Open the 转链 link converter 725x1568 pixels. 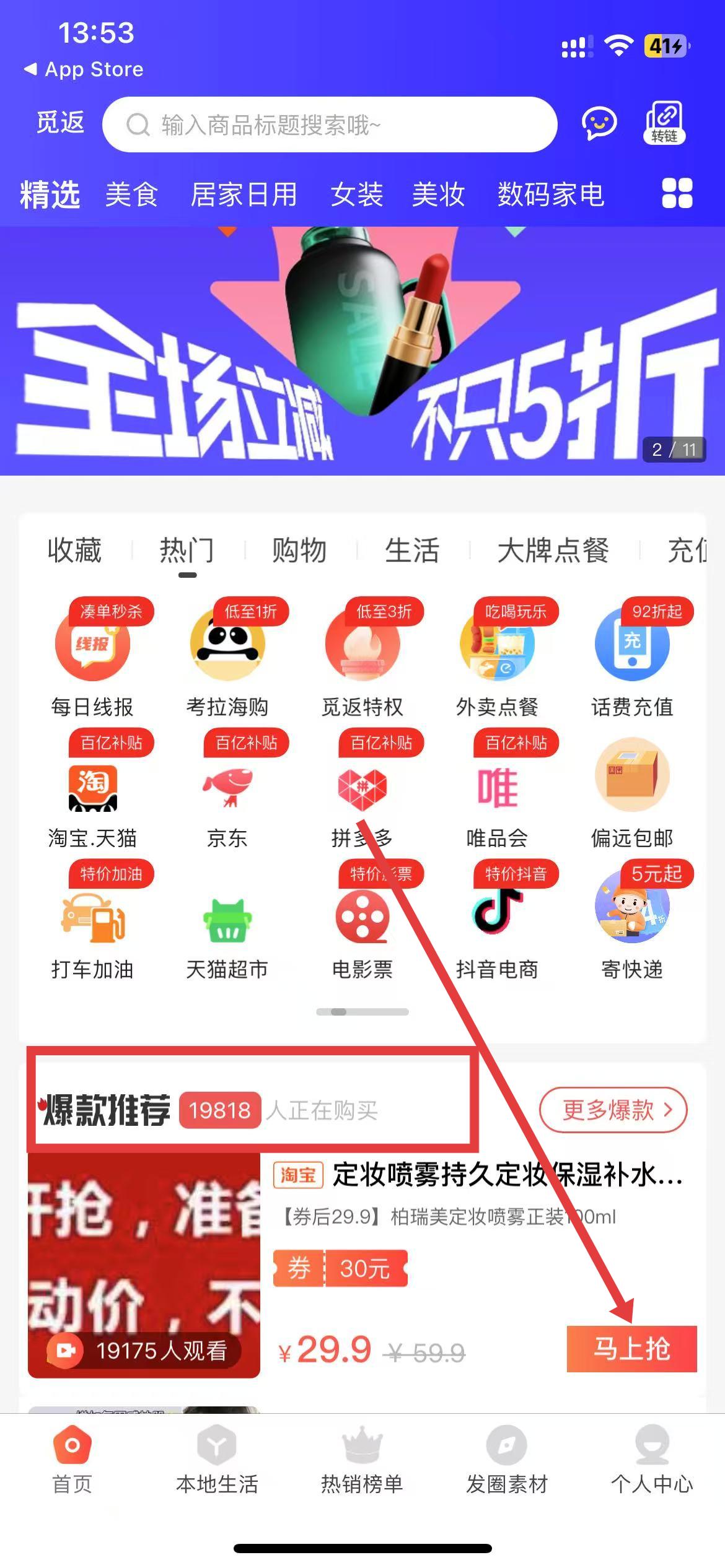point(664,123)
